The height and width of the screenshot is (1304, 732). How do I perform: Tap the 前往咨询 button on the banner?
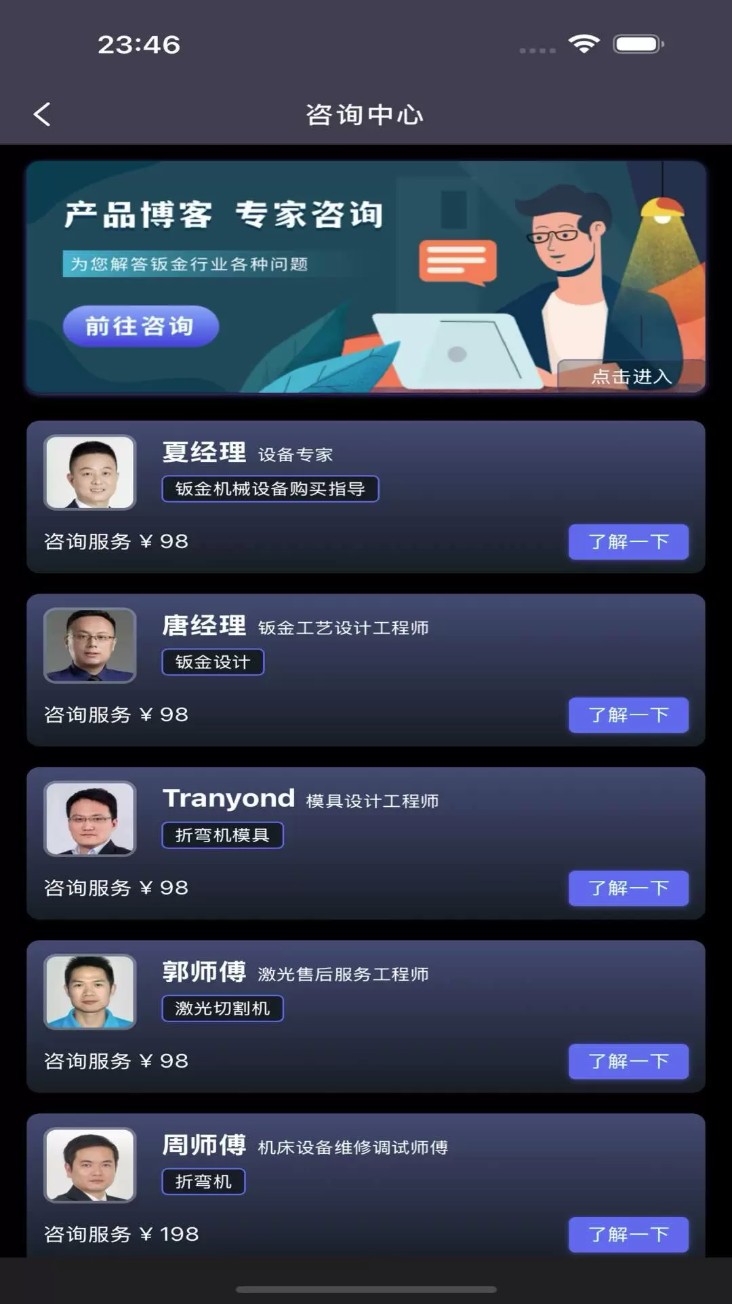coord(140,326)
